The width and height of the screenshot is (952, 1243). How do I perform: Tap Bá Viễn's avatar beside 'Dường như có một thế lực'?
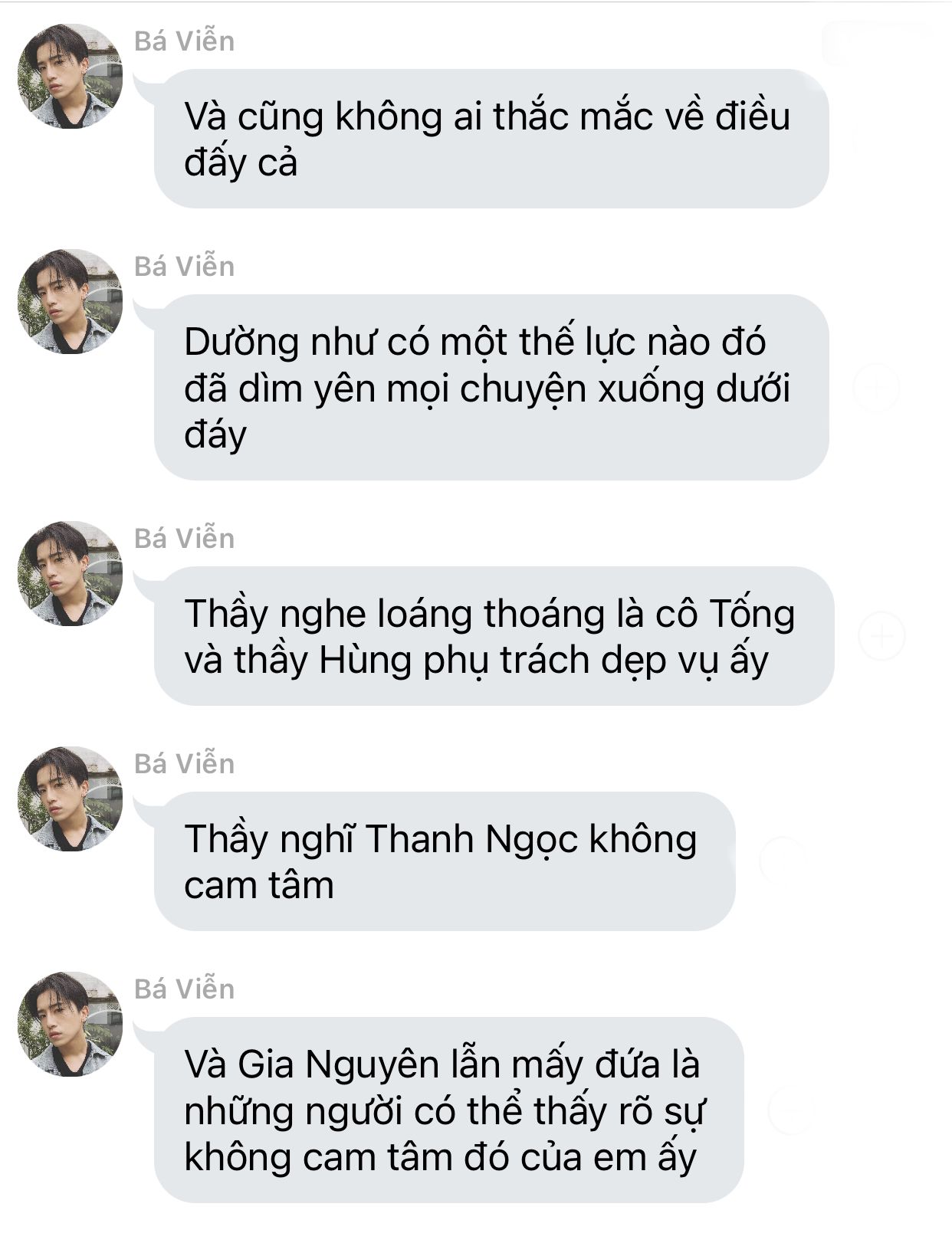(x=70, y=301)
